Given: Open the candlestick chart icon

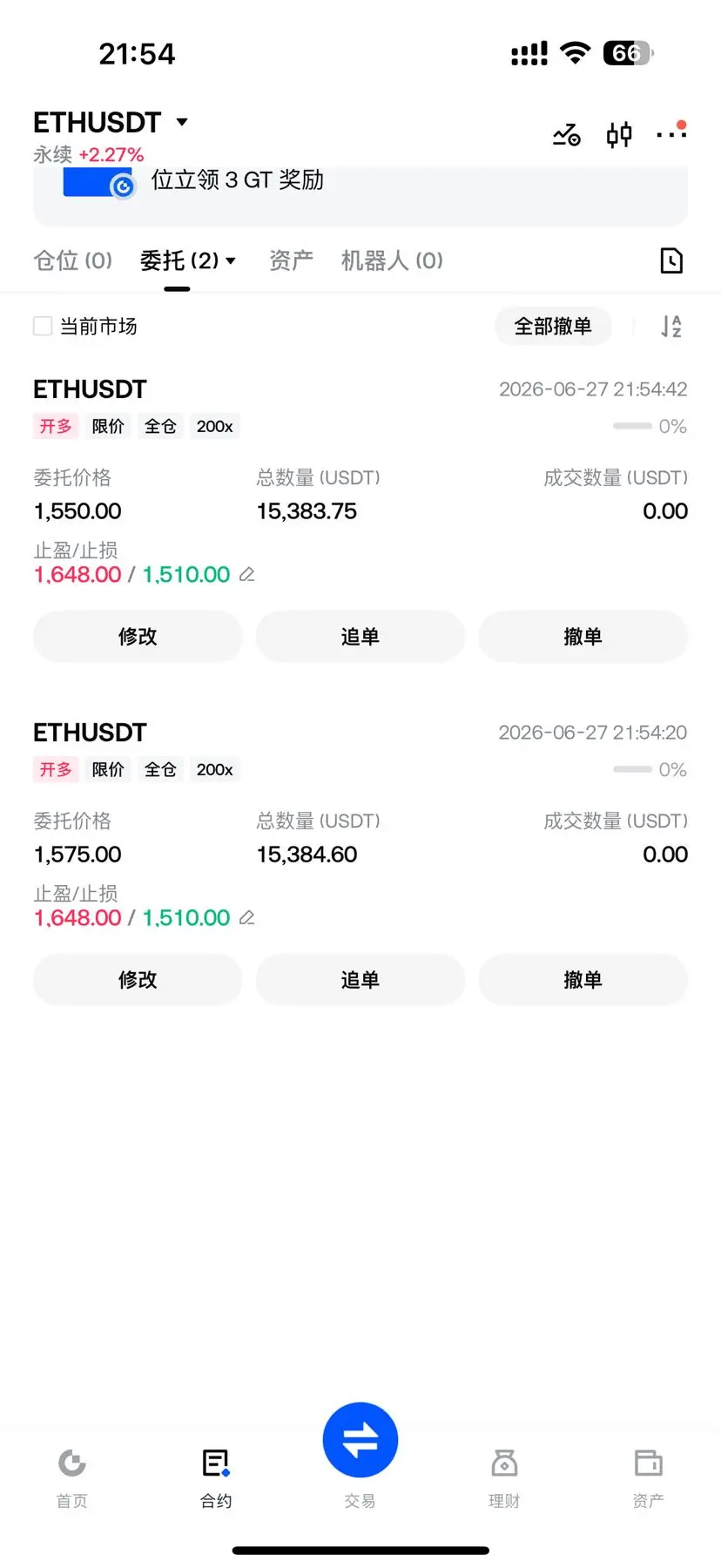Looking at the screenshot, I should click(x=619, y=135).
